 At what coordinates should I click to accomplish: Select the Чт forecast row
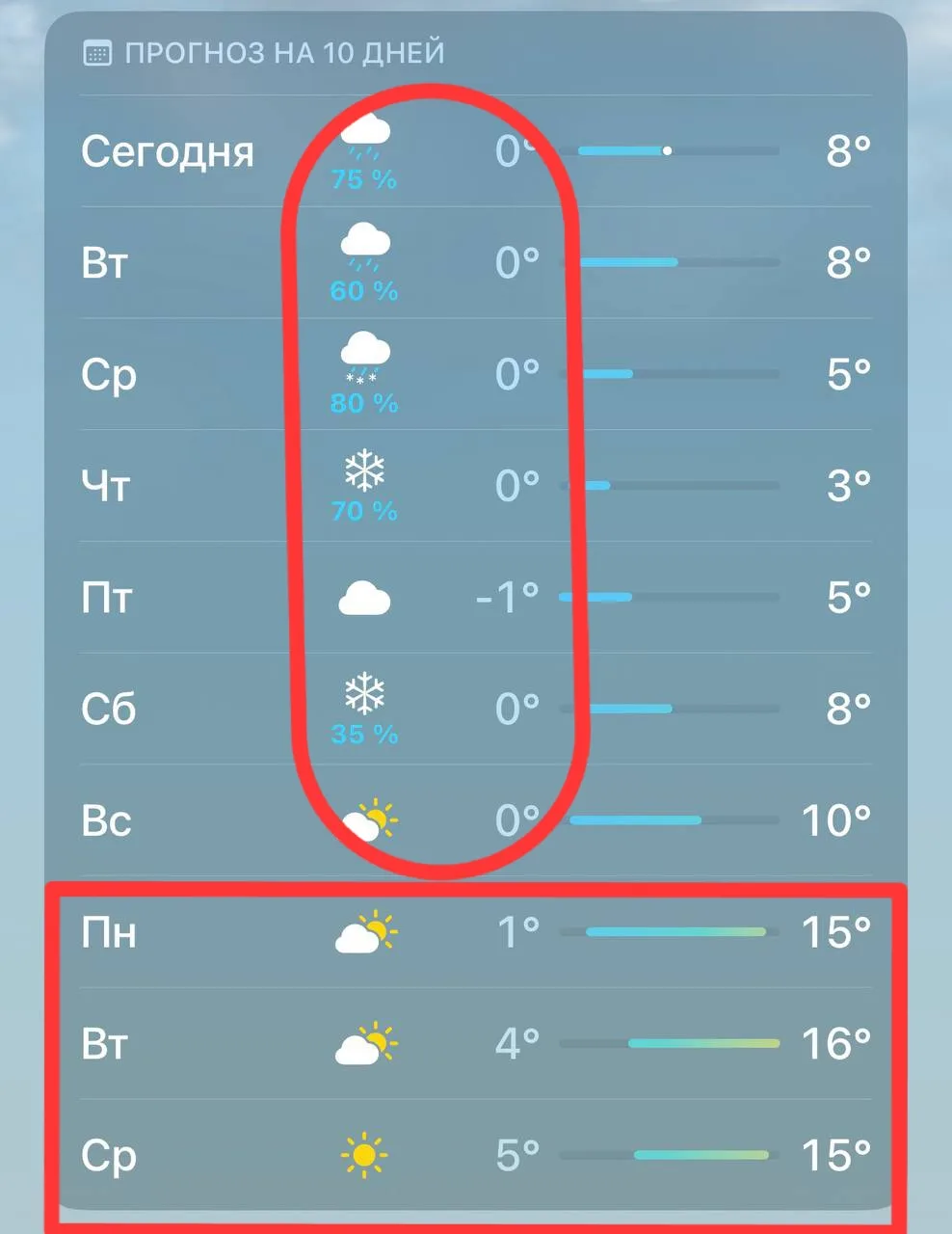coord(106,486)
